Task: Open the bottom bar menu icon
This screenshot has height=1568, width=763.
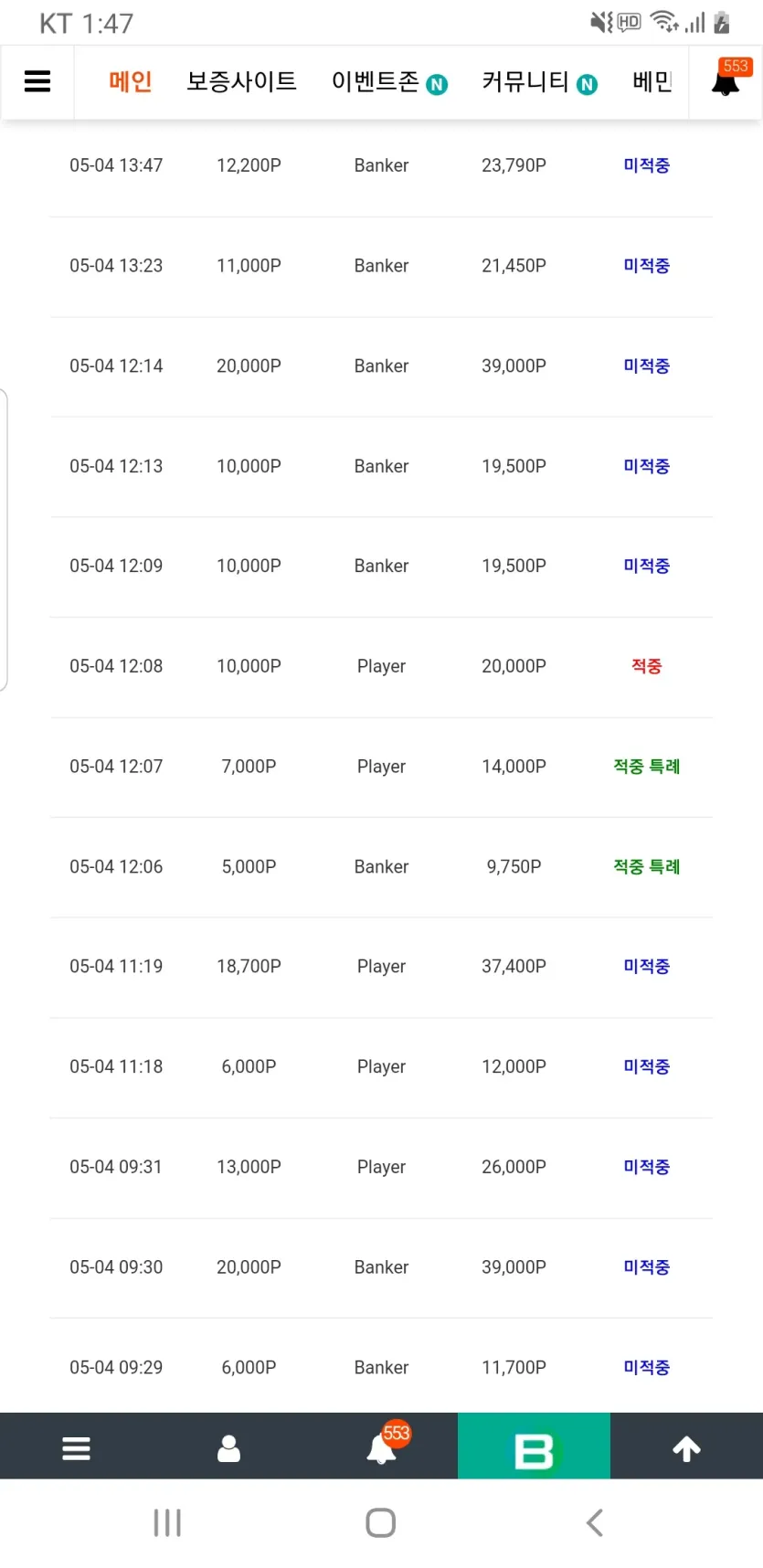Action: tap(76, 1448)
